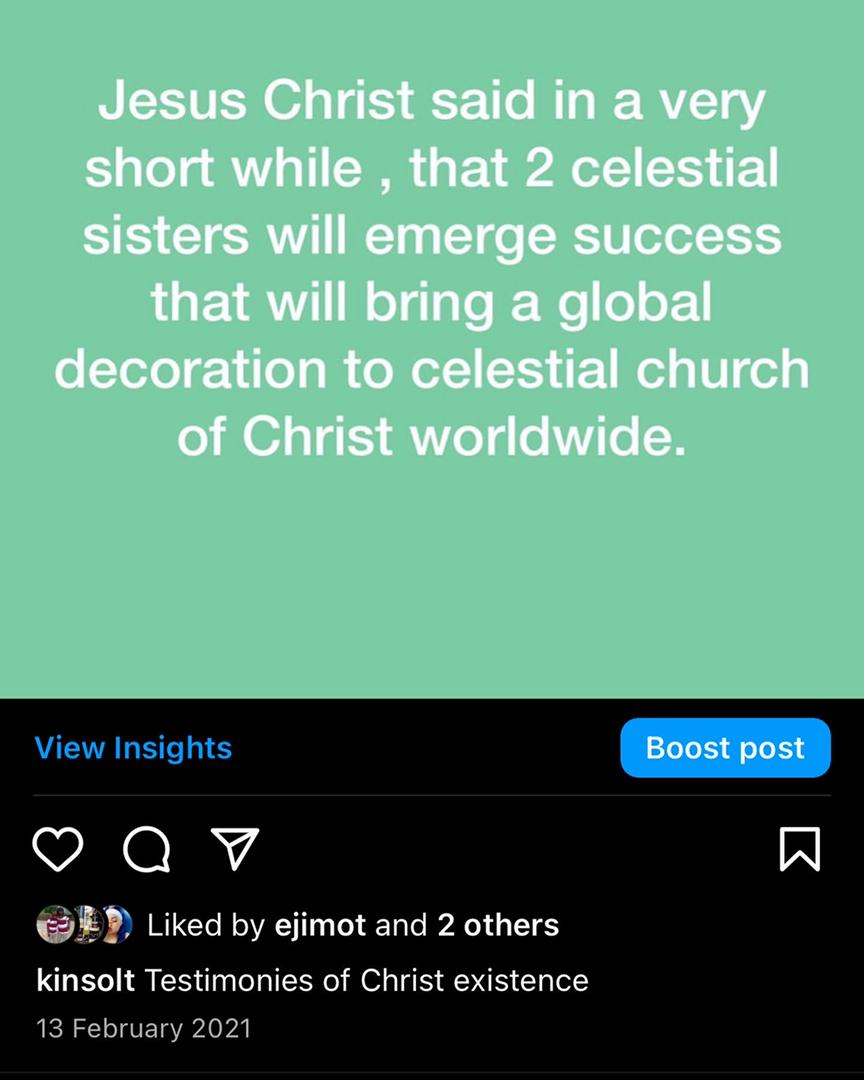The width and height of the screenshot is (864, 1080).
Task: Share the post via paper plane icon
Action: coord(236,849)
